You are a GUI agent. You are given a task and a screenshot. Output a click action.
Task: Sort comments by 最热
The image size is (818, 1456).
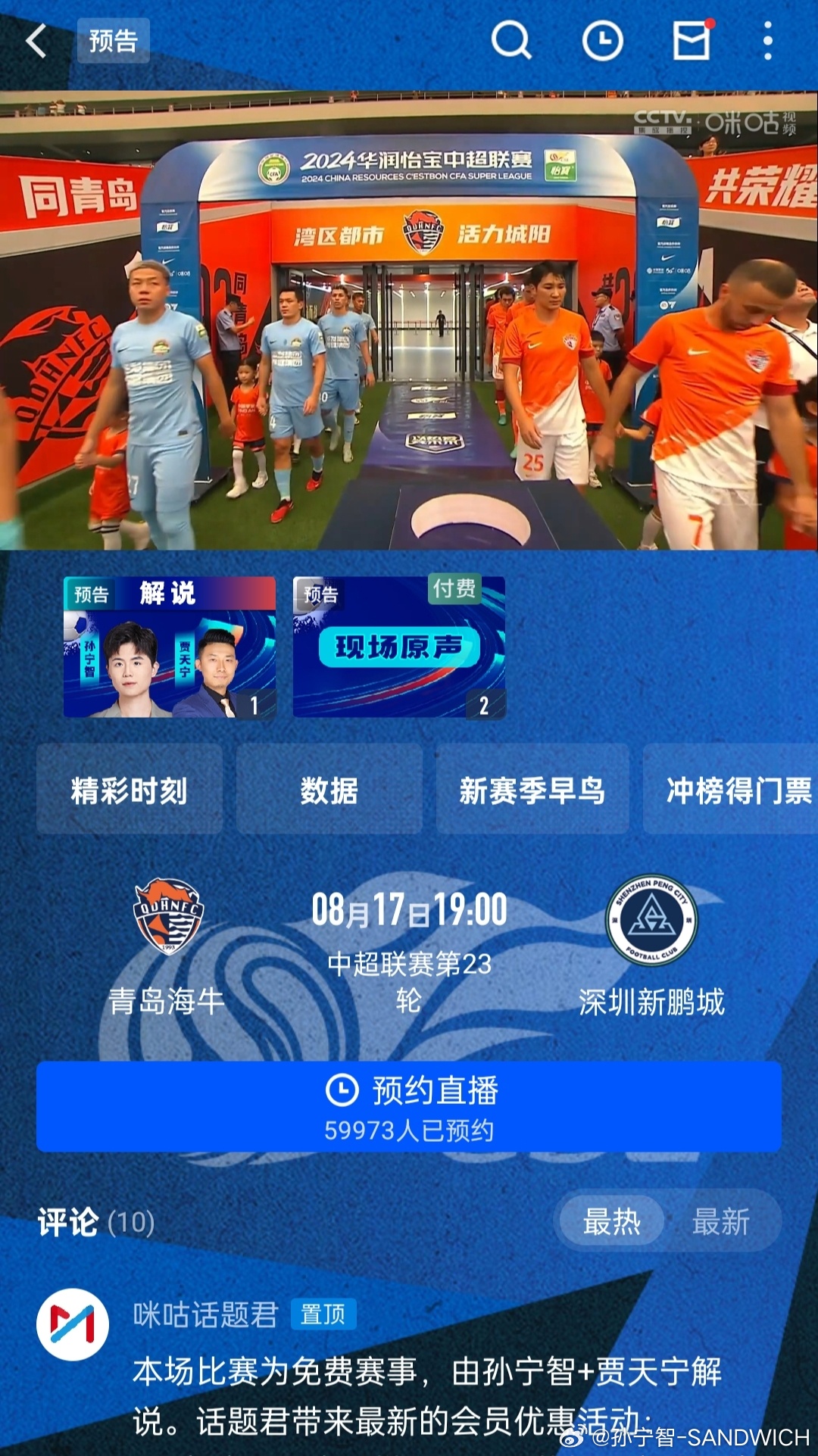612,1221
